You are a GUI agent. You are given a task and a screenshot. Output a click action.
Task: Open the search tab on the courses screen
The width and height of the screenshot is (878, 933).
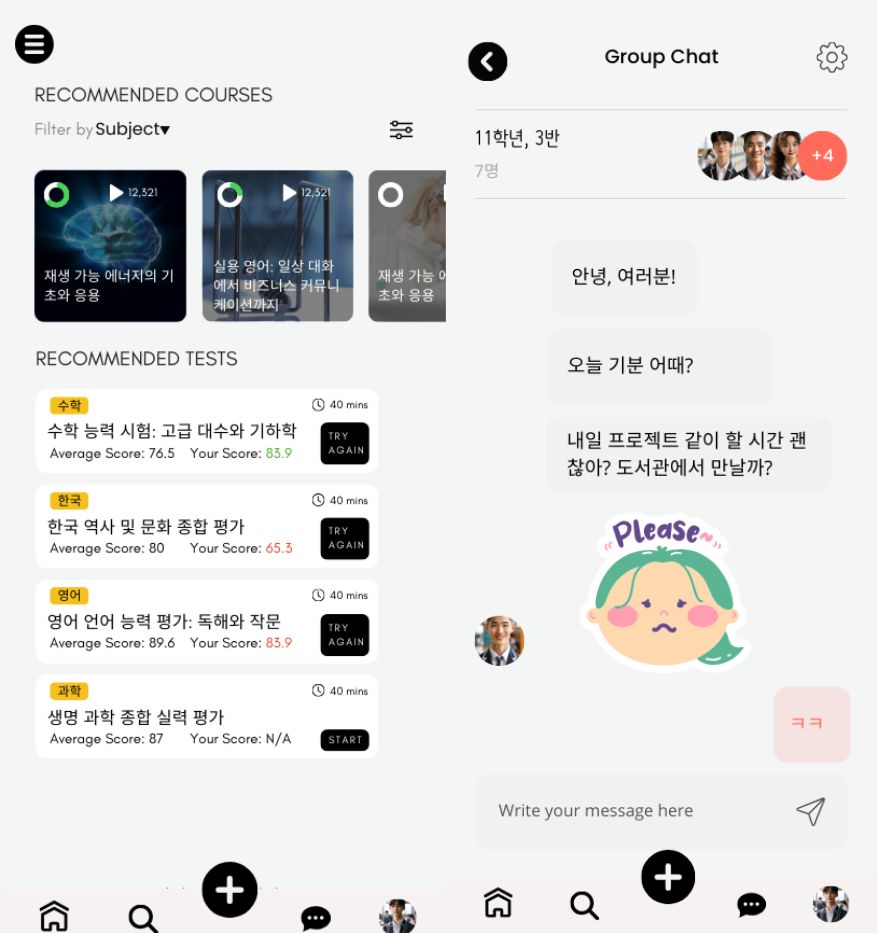143,917
